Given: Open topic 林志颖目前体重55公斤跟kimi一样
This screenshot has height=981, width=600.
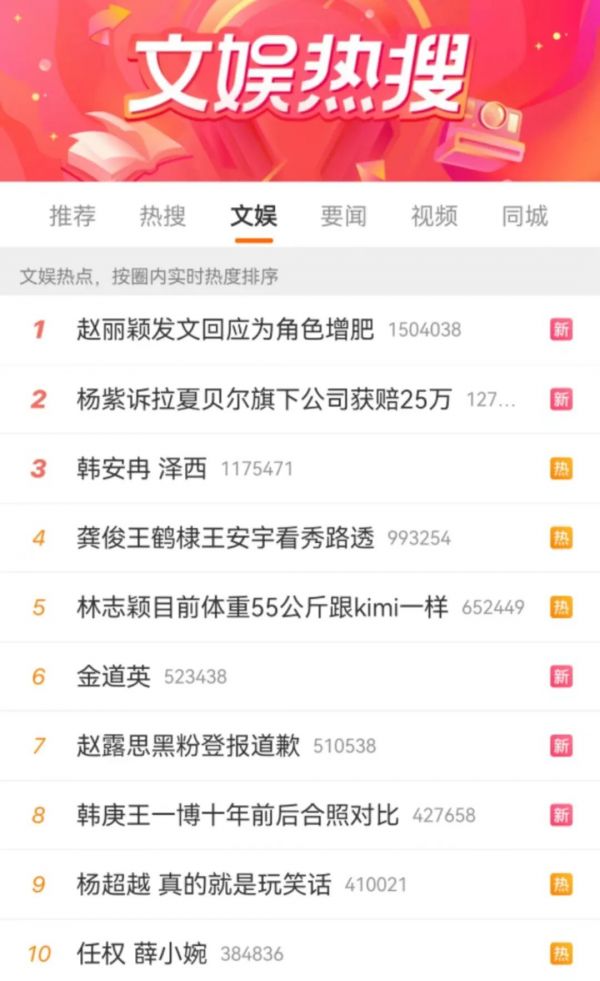Looking at the screenshot, I should pyautogui.click(x=300, y=607).
